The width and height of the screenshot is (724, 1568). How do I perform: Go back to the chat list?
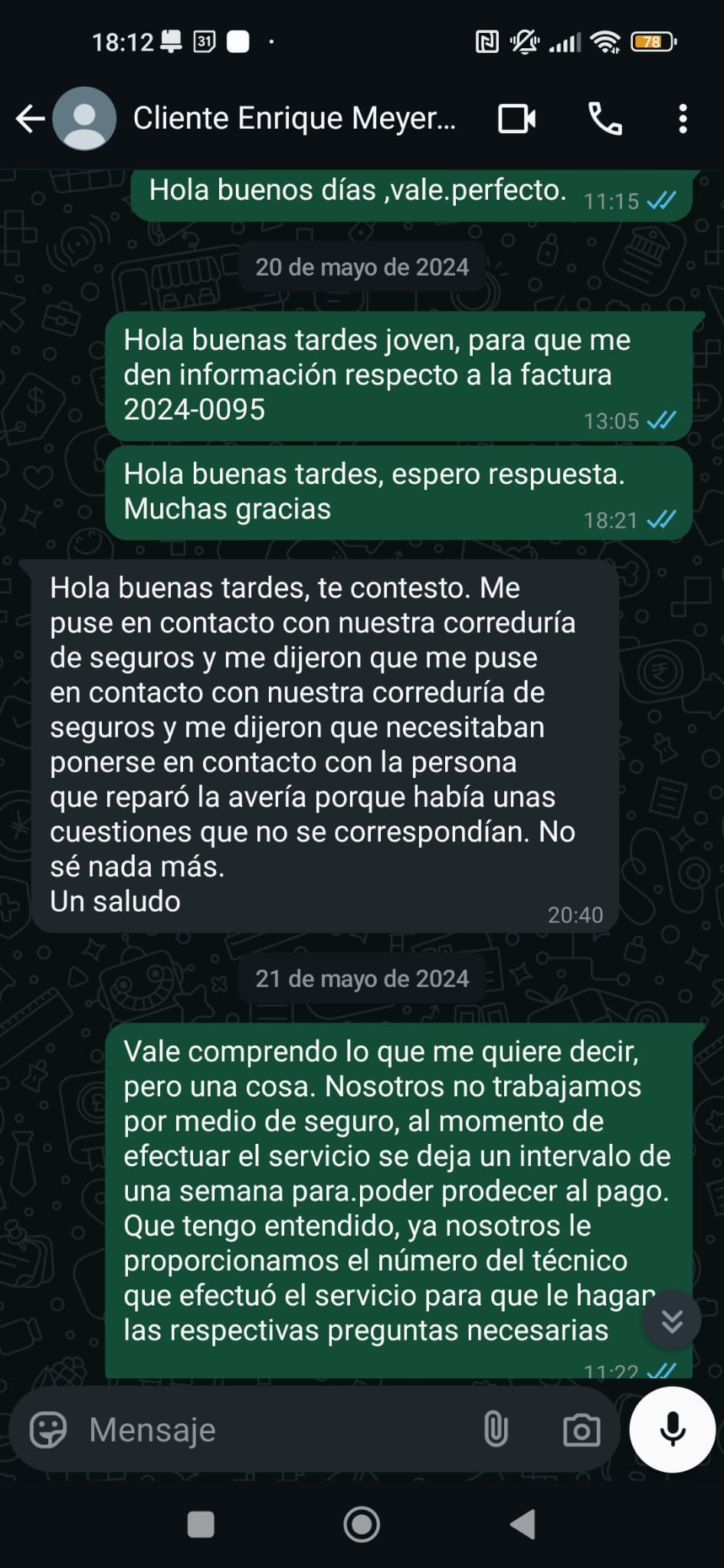pyautogui.click(x=31, y=119)
